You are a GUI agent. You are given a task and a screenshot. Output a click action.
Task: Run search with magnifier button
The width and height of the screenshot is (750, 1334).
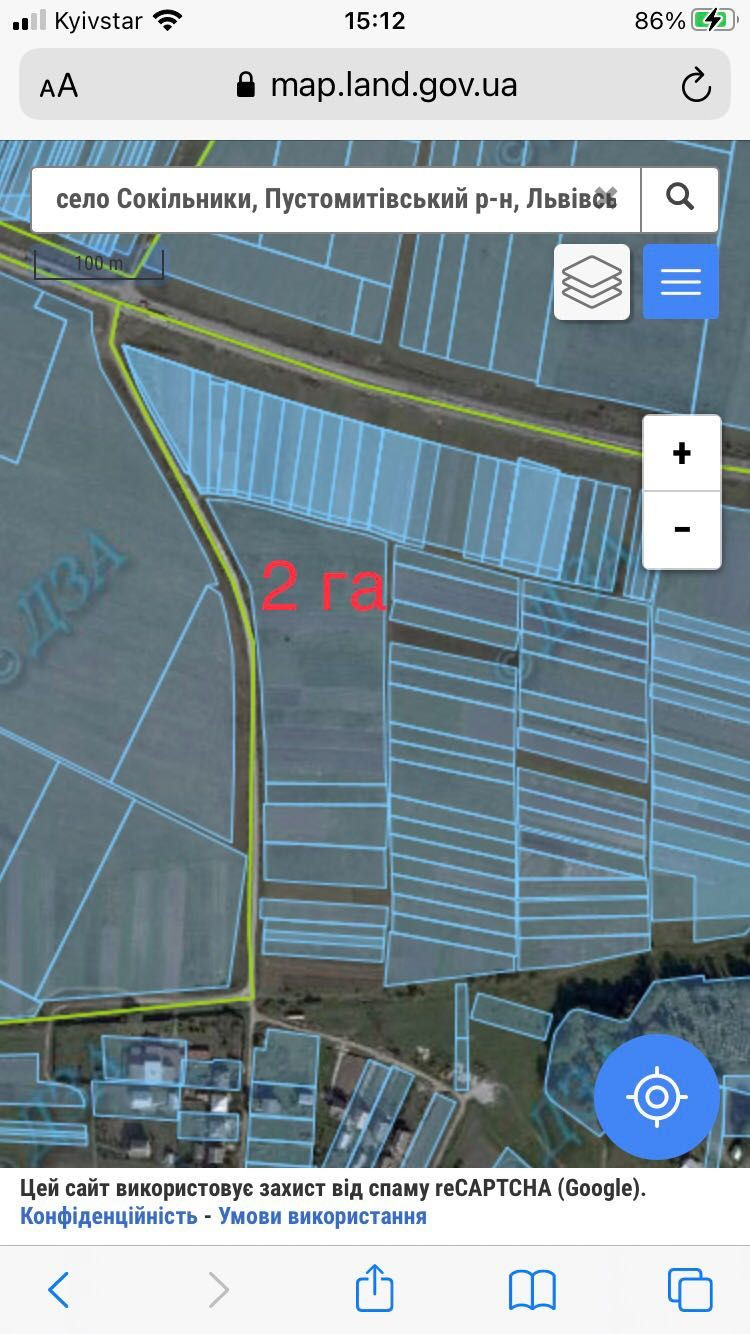[x=680, y=198]
